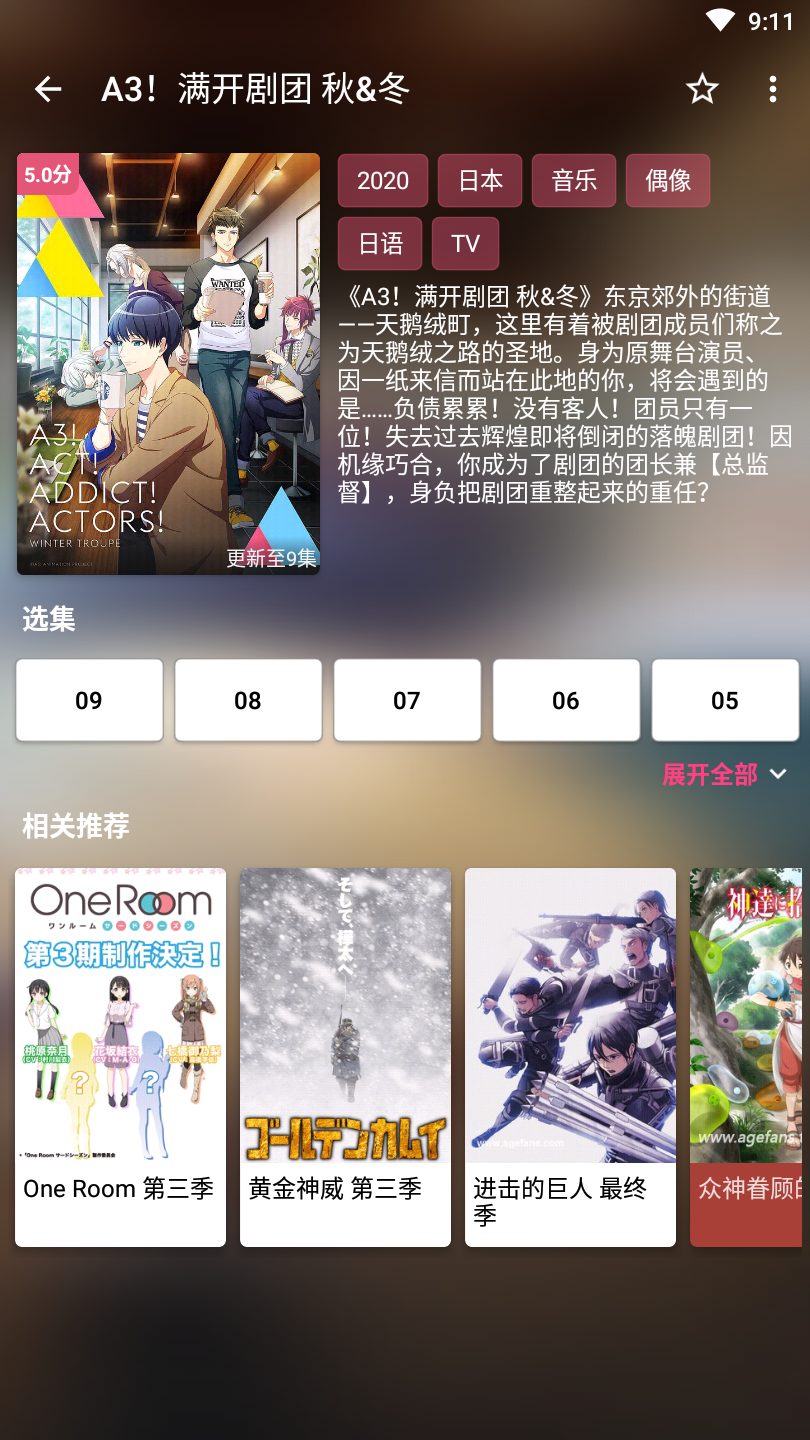Open the 音乐 genre tag

574,181
